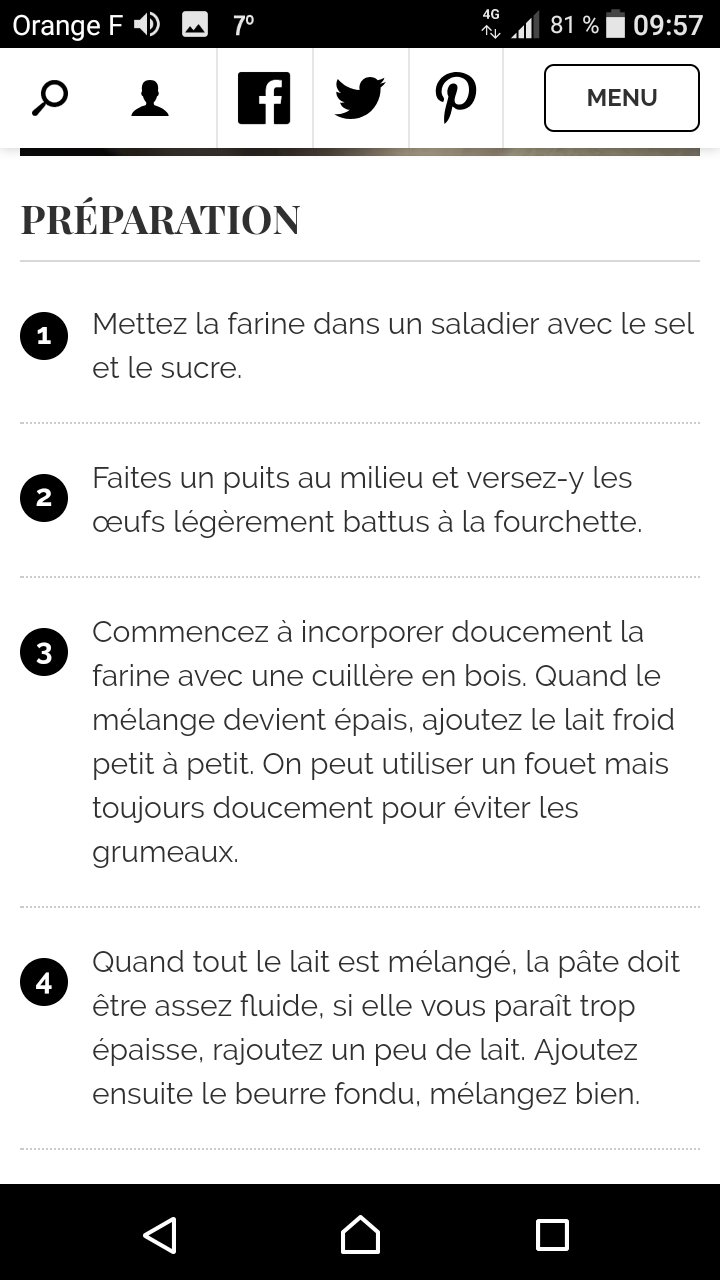Share recipe on Twitter
The height and width of the screenshot is (1280, 720).
[360, 98]
